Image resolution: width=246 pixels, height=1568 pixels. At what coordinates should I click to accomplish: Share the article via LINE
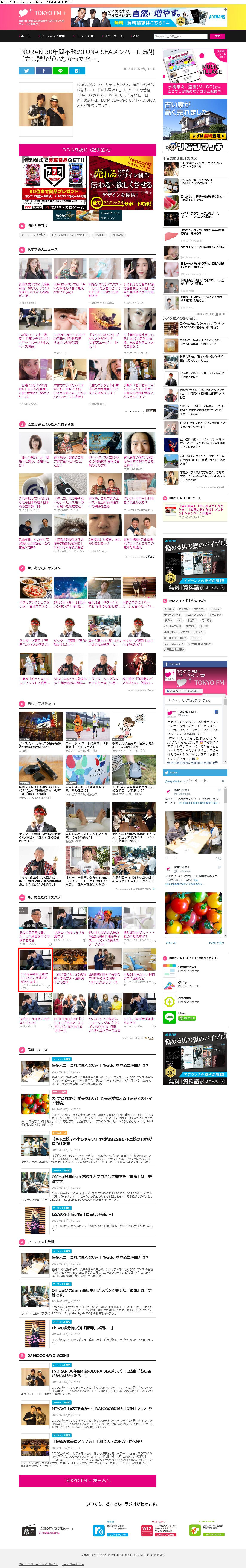tap(60, 71)
